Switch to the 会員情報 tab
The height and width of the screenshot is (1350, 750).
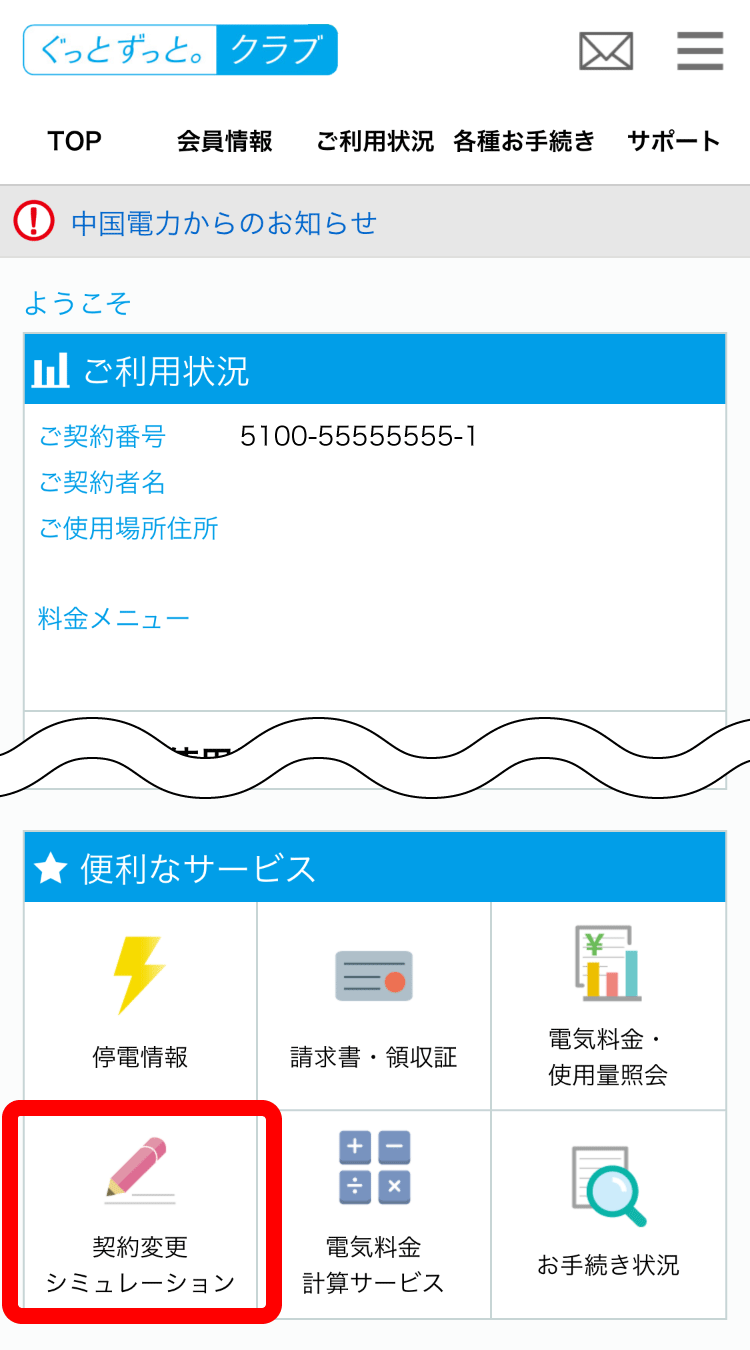coord(224,142)
